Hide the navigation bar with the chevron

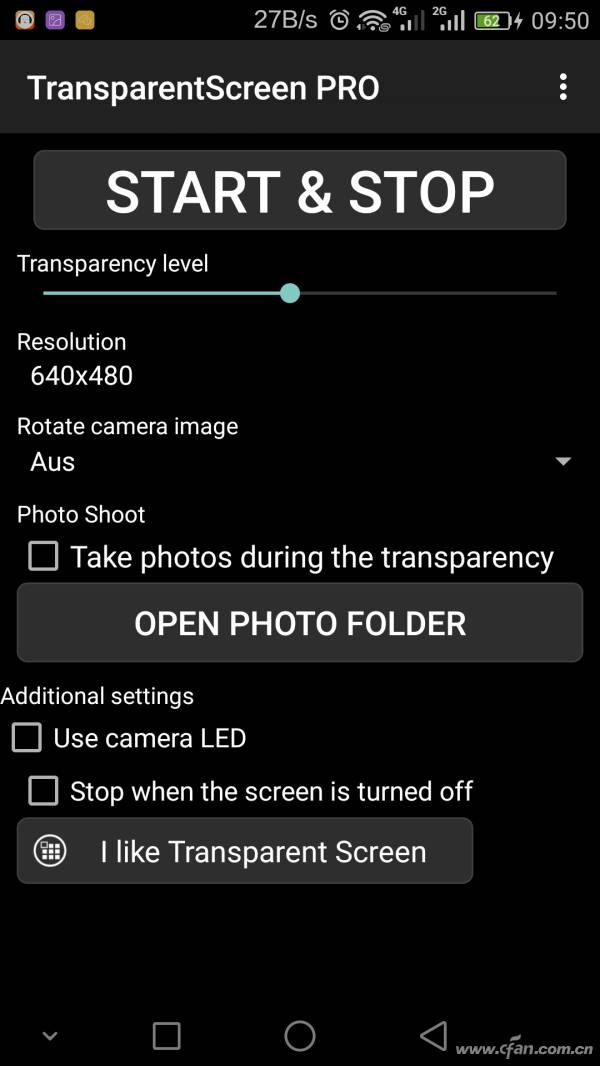pos(50,1037)
